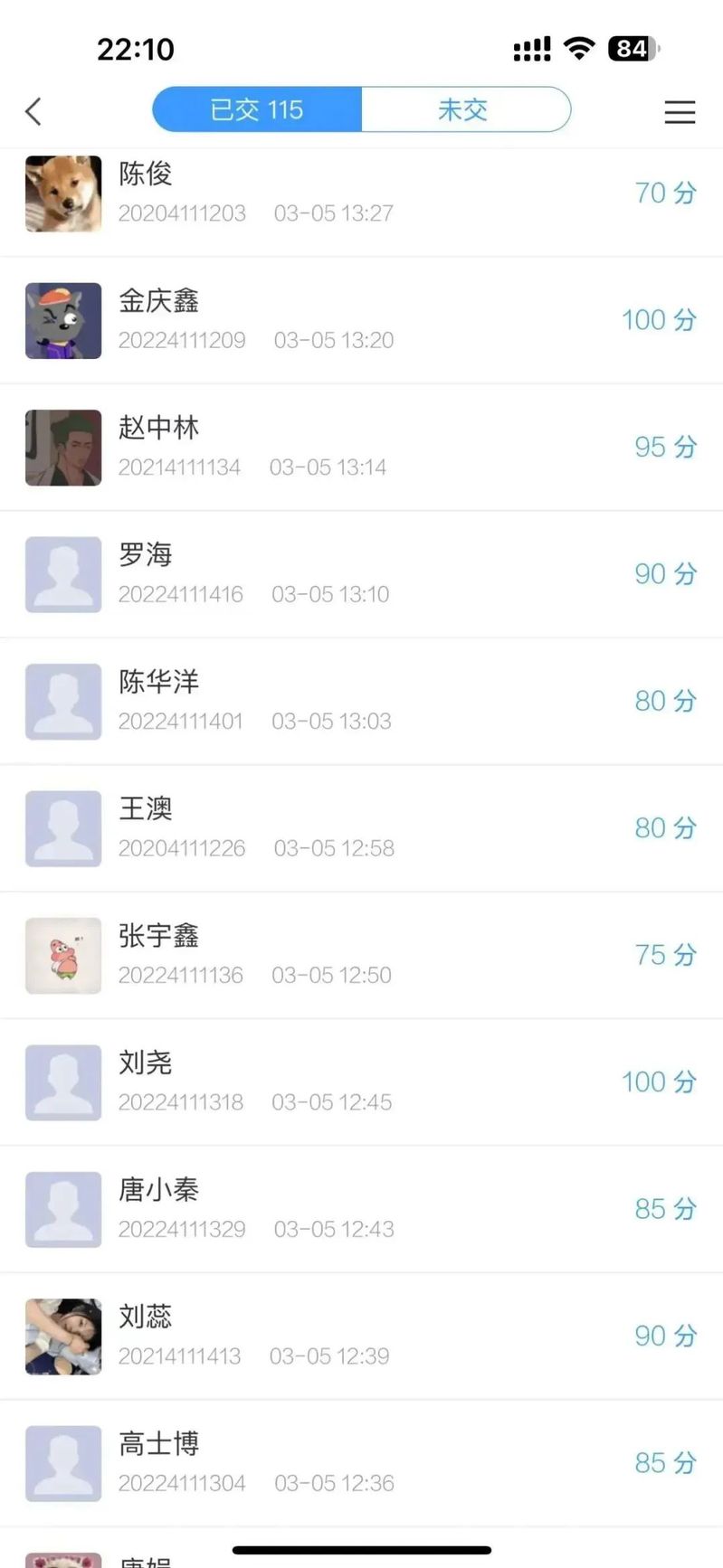Switch to the 未交 tab
The image size is (723, 1568).
pyautogui.click(x=465, y=110)
